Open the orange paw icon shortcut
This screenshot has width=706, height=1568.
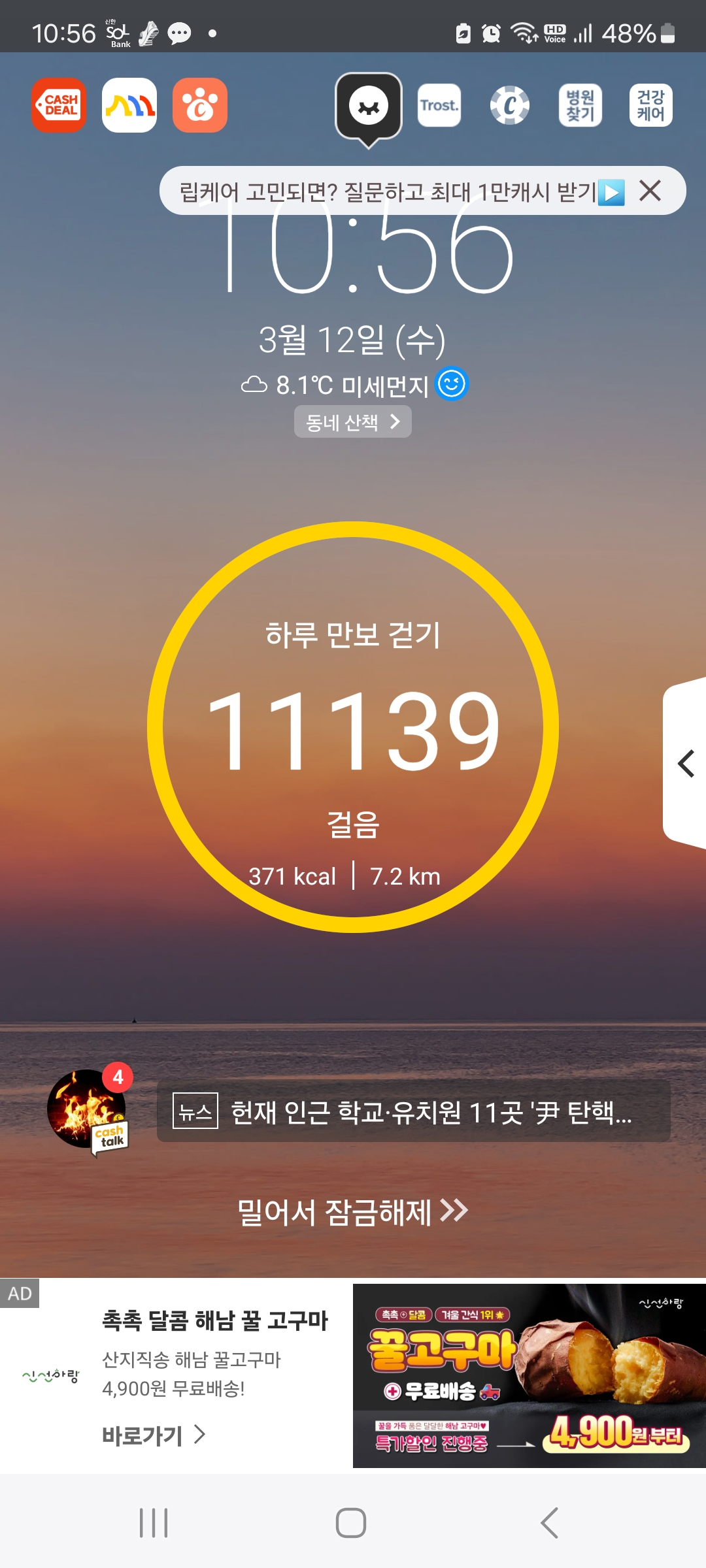(200, 105)
